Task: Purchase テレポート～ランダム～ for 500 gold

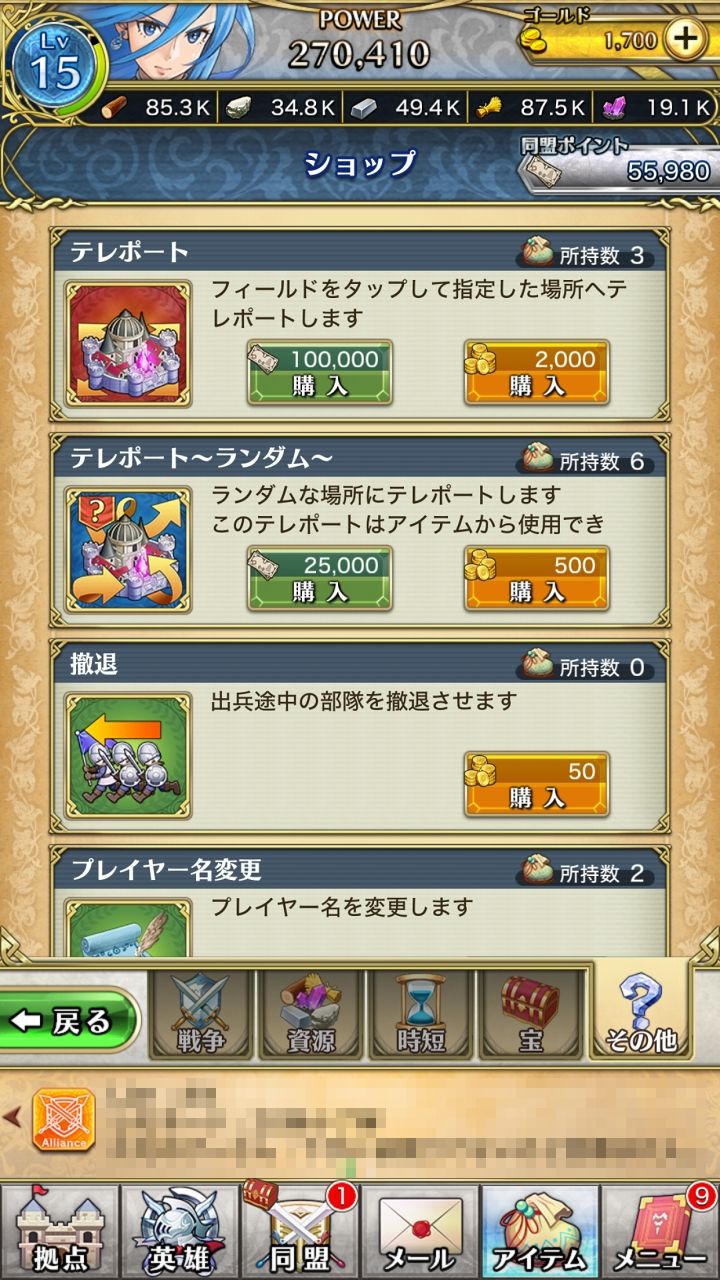Action: pos(537,578)
